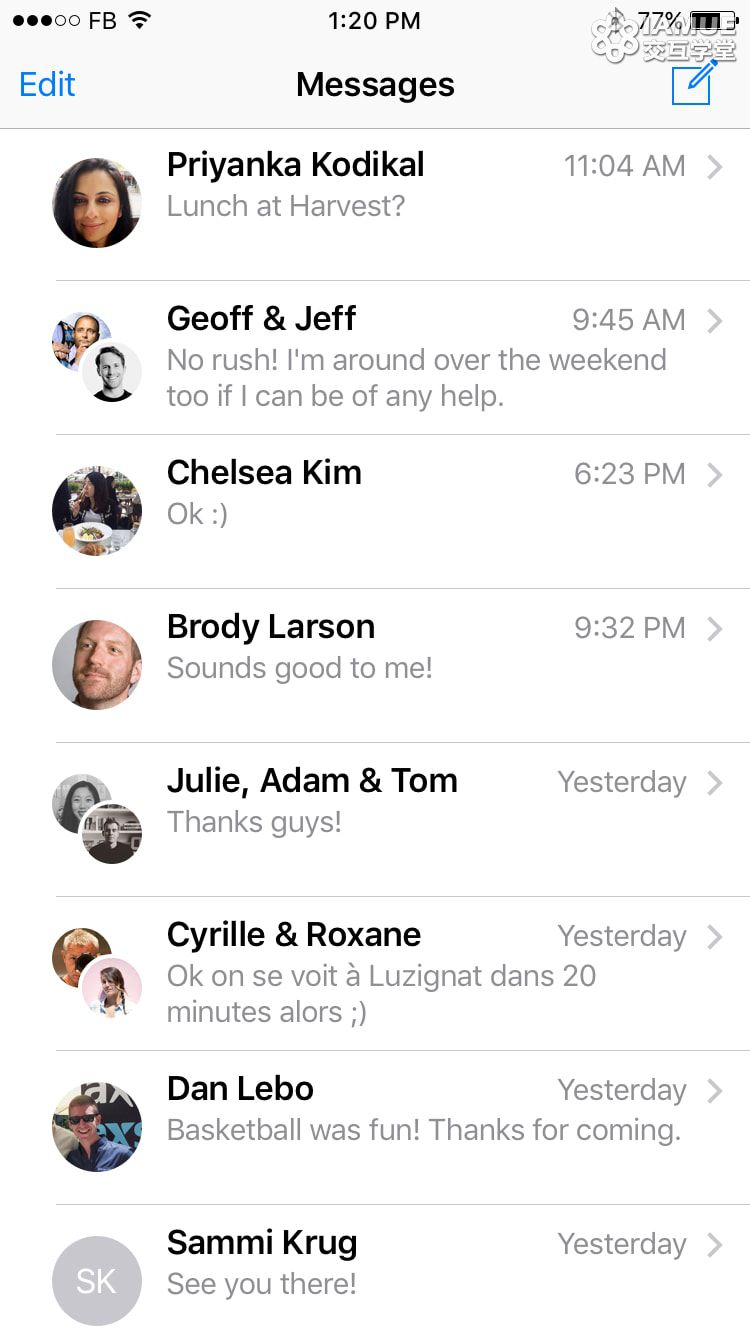Viewport: 750px width, 1334px height.
Task: Open the Geoff & Jeff group conversation
Action: 375,358
